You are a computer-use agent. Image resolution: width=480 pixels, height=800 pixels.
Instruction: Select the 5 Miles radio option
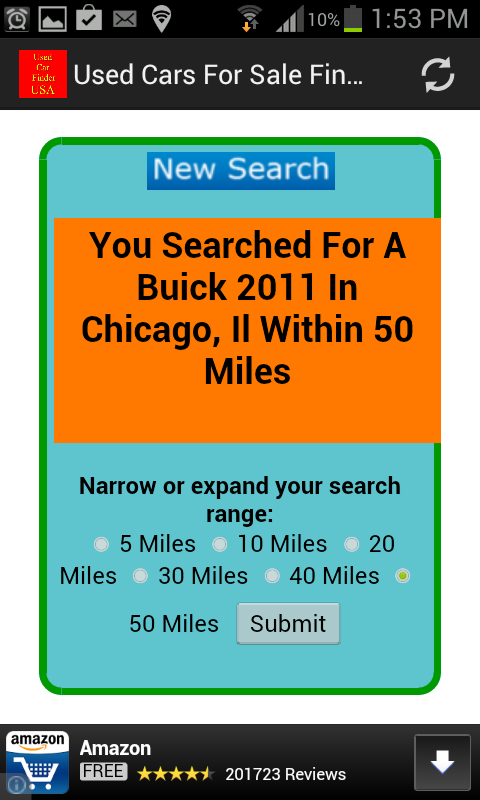click(102, 544)
